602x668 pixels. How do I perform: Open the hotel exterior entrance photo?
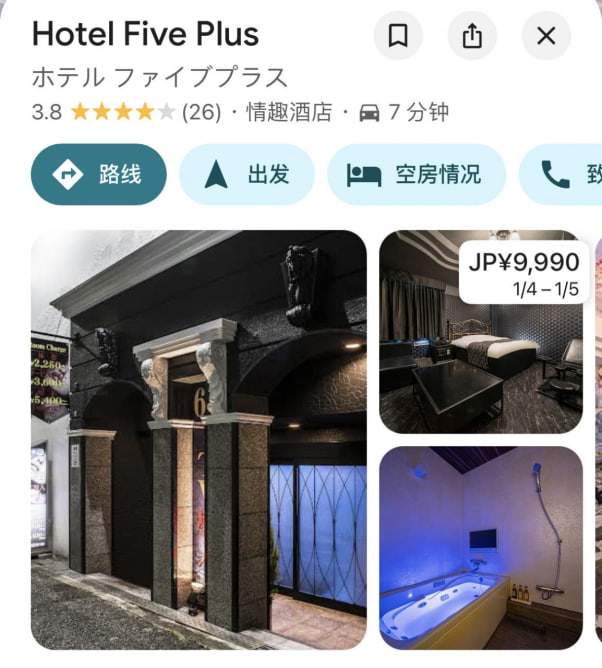tap(198, 440)
